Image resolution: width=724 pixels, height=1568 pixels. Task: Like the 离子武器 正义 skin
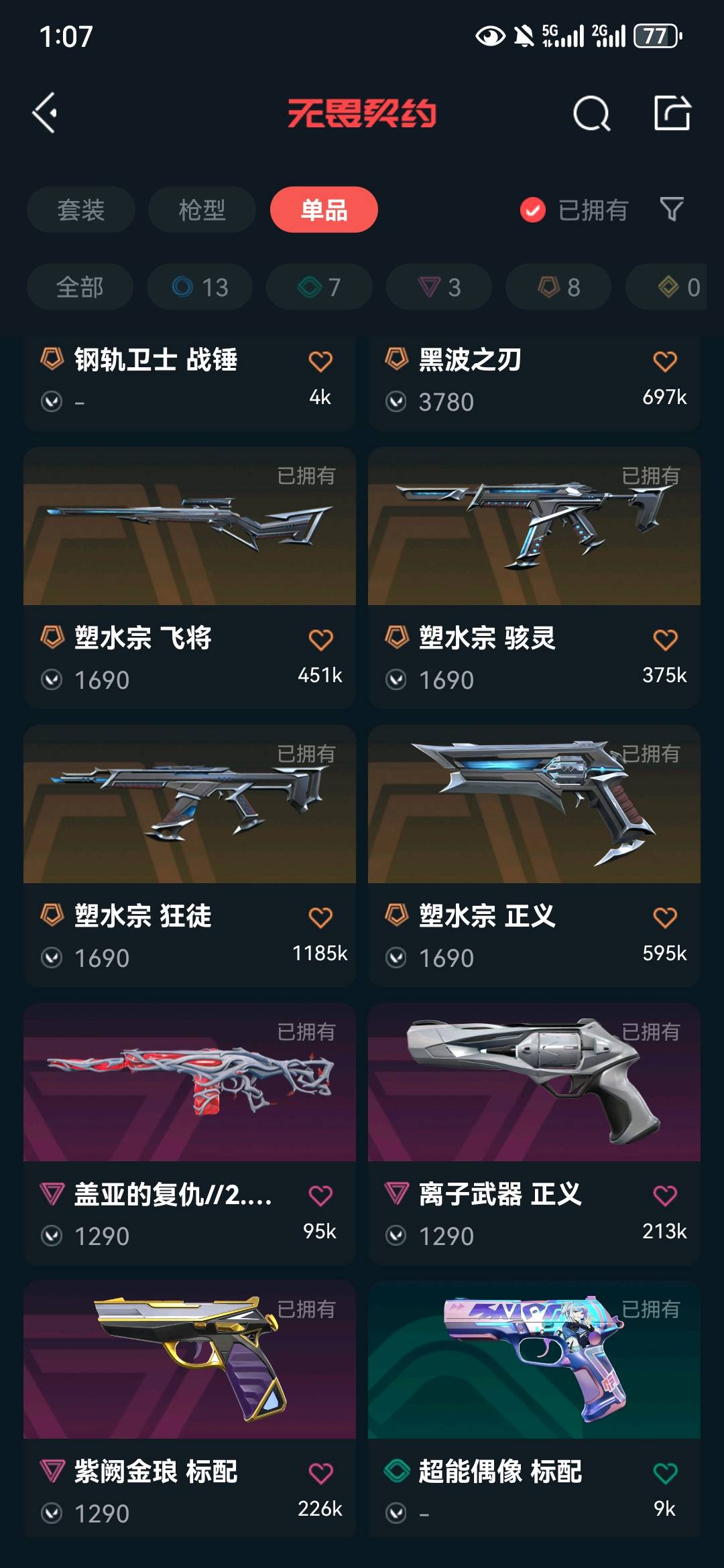(x=665, y=1195)
